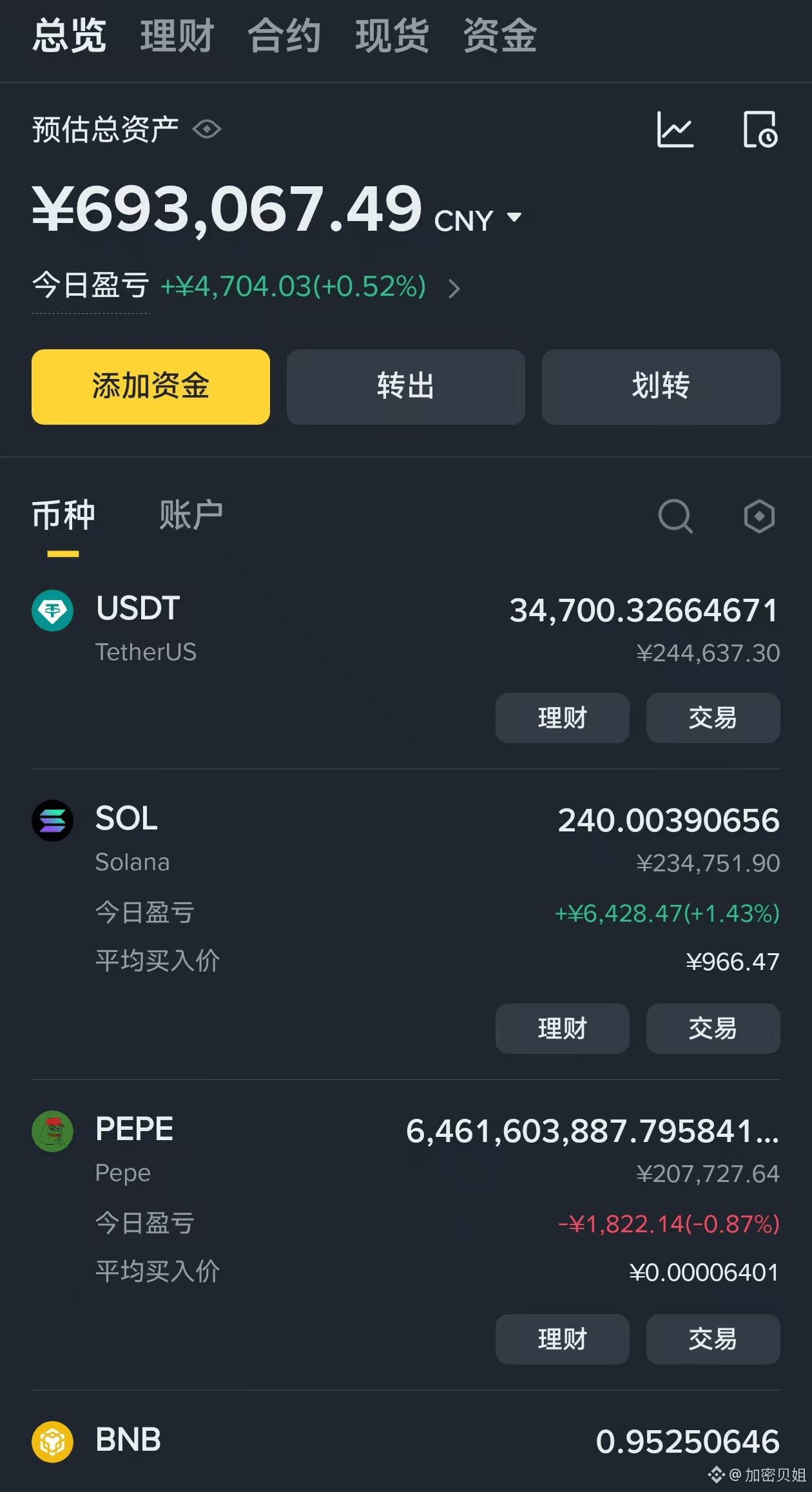Go to the 现货 top tab
Image resolution: width=812 pixels, height=1492 pixels.
392,35
